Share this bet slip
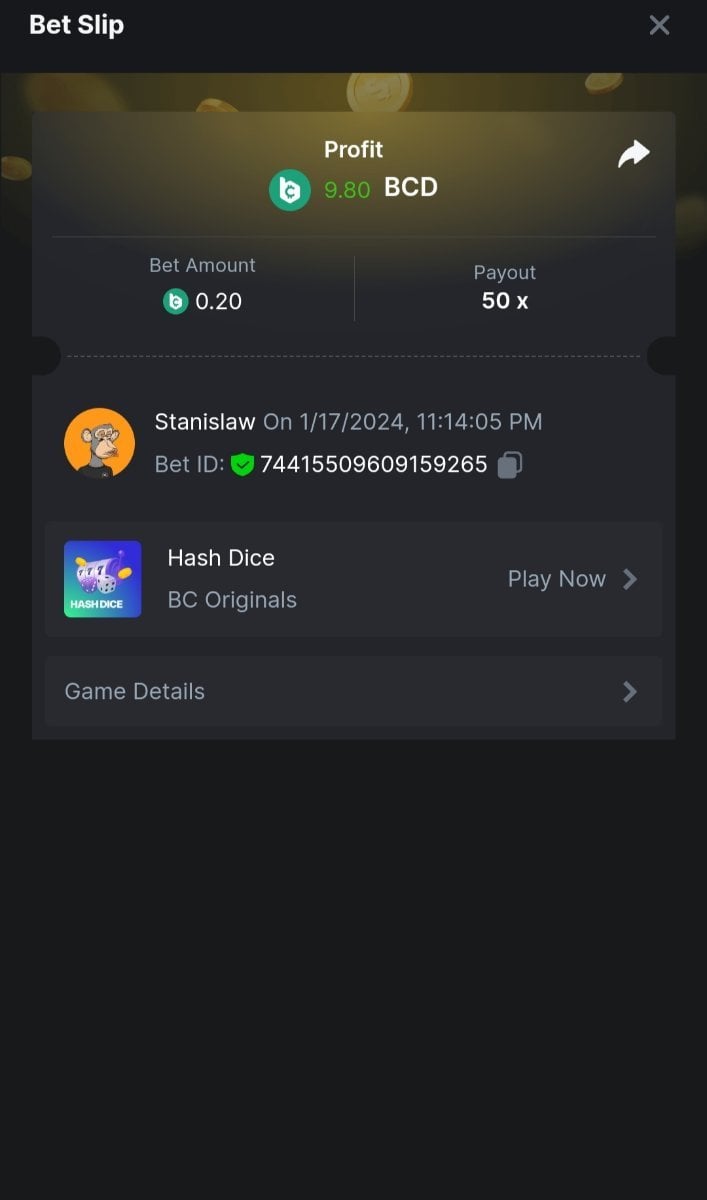The image size is (707, 1200). 633,154
